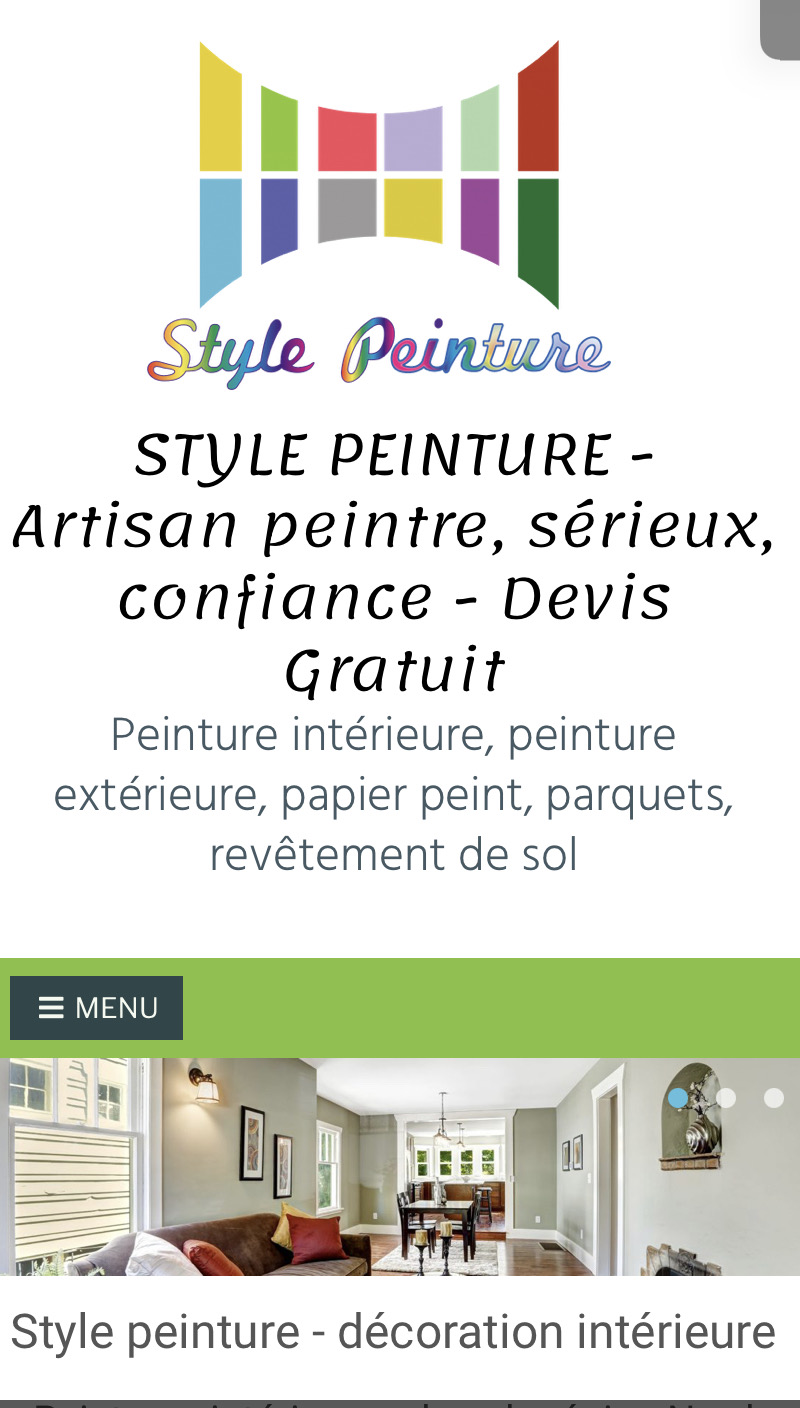Viewport: 800px width, 1408px height.
Task: Open the MENU navigation button
Action: coord(97,1008)
